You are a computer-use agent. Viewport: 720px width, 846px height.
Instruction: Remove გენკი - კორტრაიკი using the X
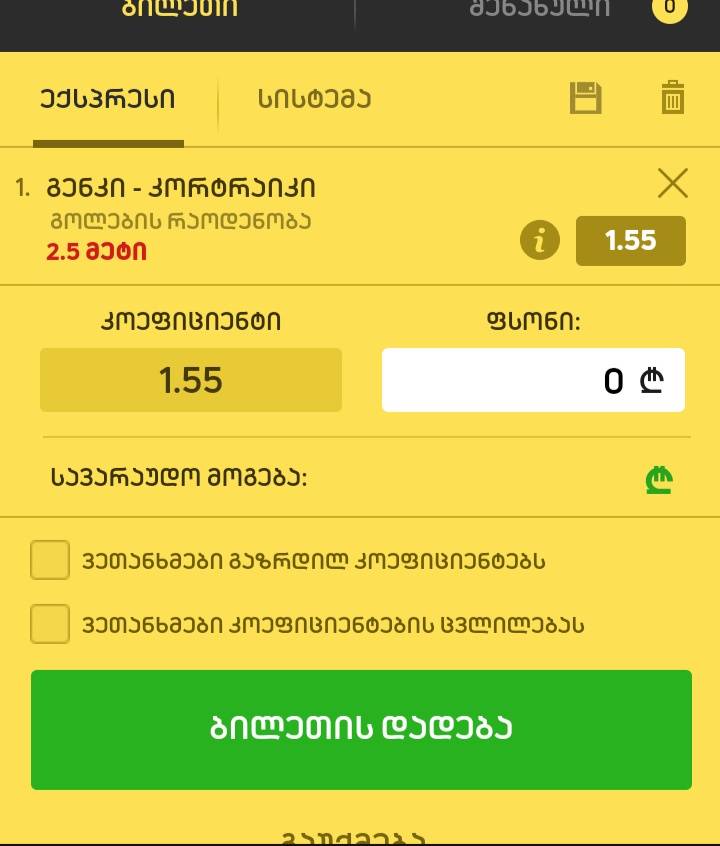click(x=672, y=185)
